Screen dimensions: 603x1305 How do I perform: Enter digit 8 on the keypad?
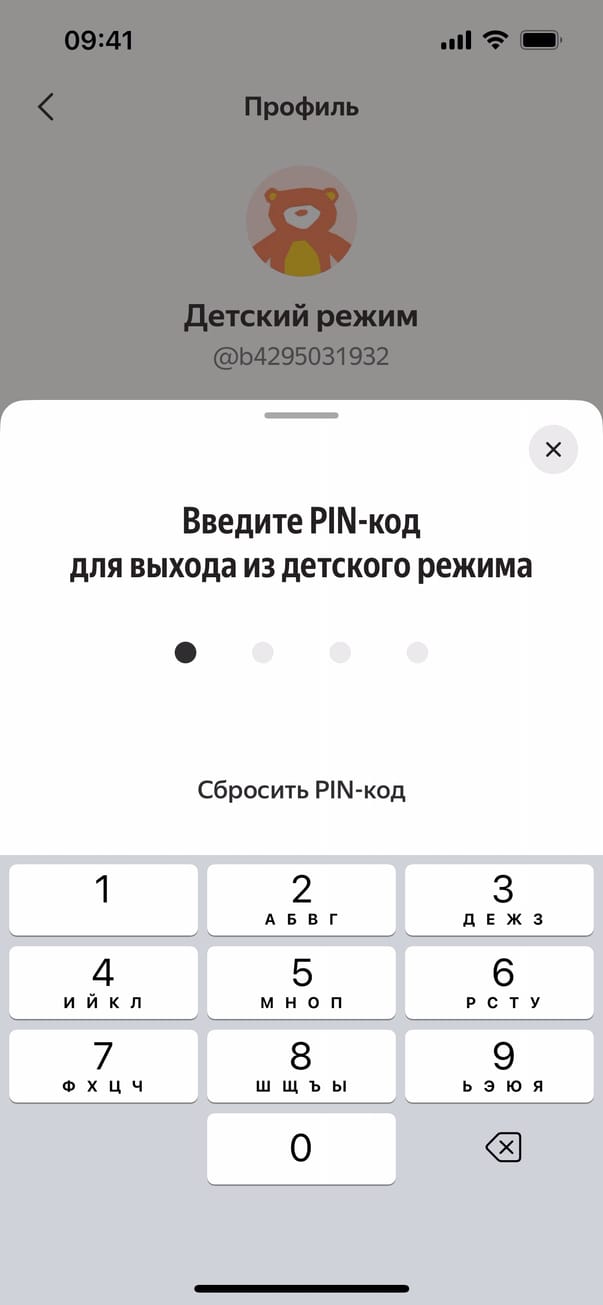[301, 1066]
